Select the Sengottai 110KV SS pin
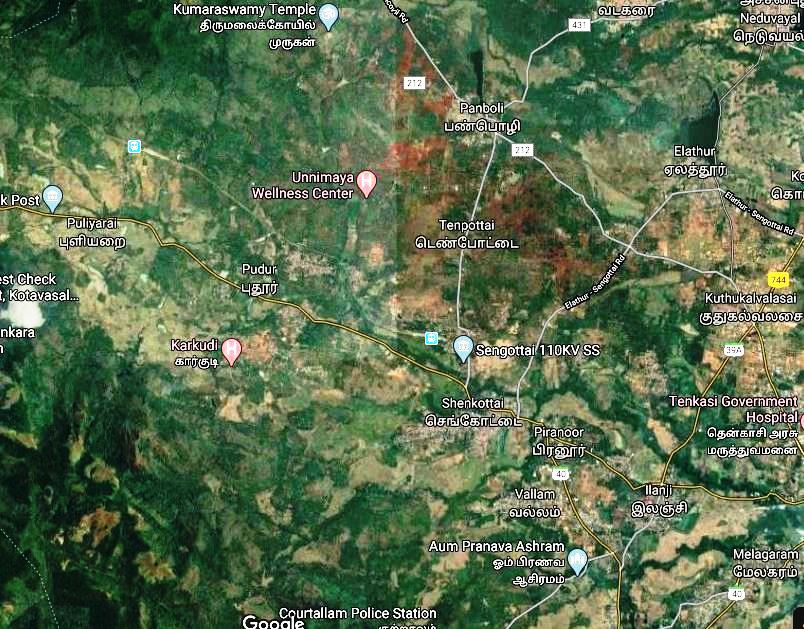Viewport: 804px width, 629px height. coord(463,348)
